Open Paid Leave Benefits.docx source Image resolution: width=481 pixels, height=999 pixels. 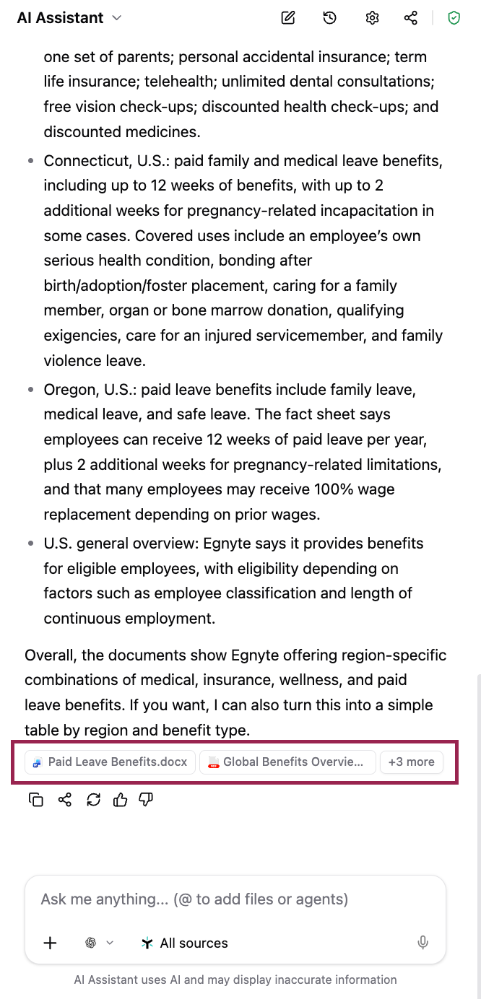click(x=110, y=761)
